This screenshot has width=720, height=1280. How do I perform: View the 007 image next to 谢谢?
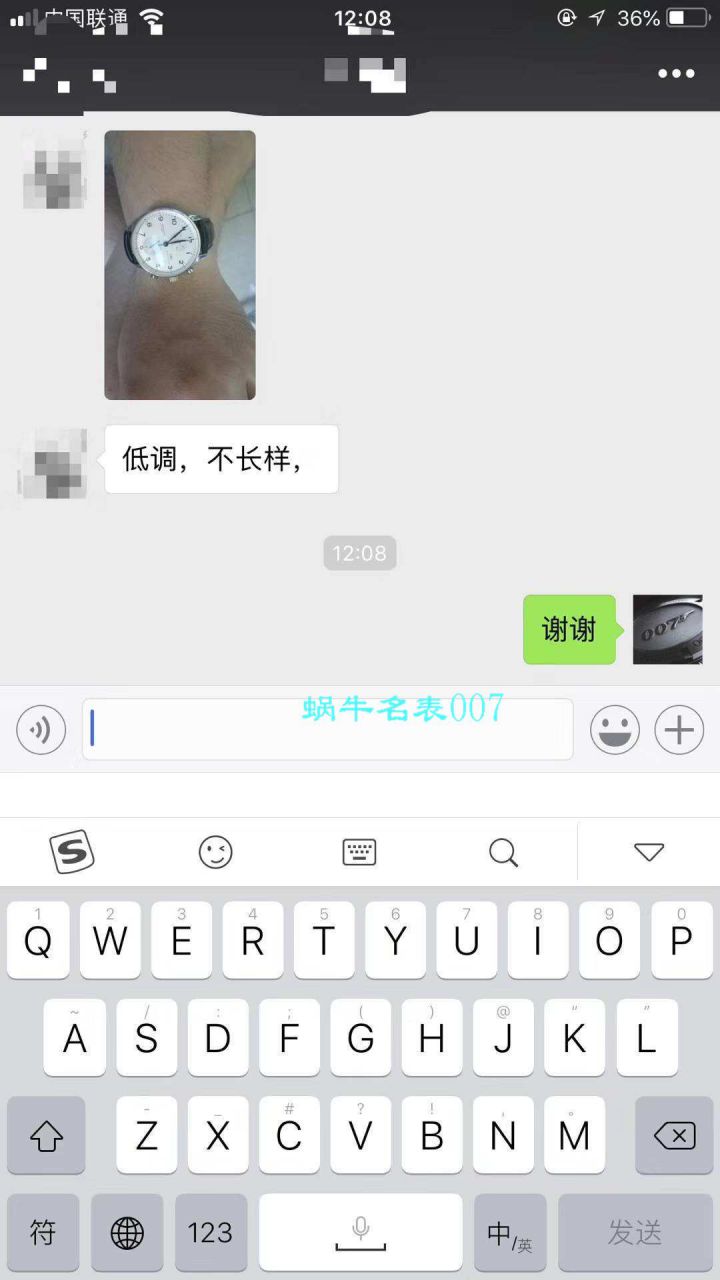[667, 629]
